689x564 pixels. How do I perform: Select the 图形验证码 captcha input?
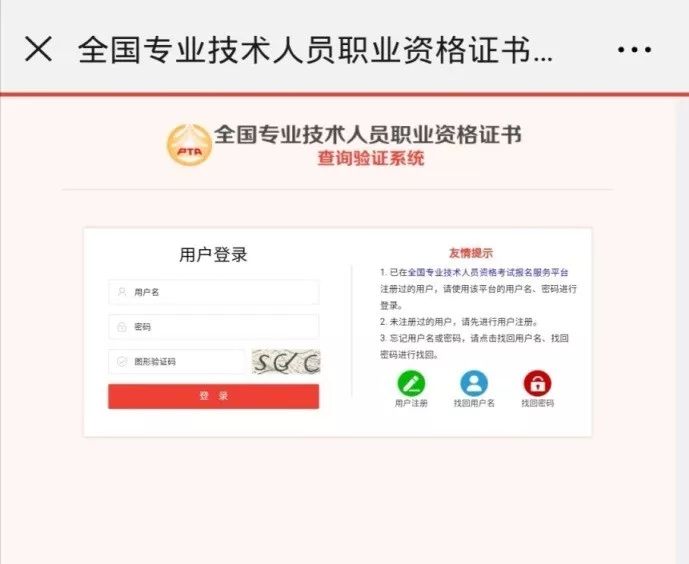pos(177,362)
